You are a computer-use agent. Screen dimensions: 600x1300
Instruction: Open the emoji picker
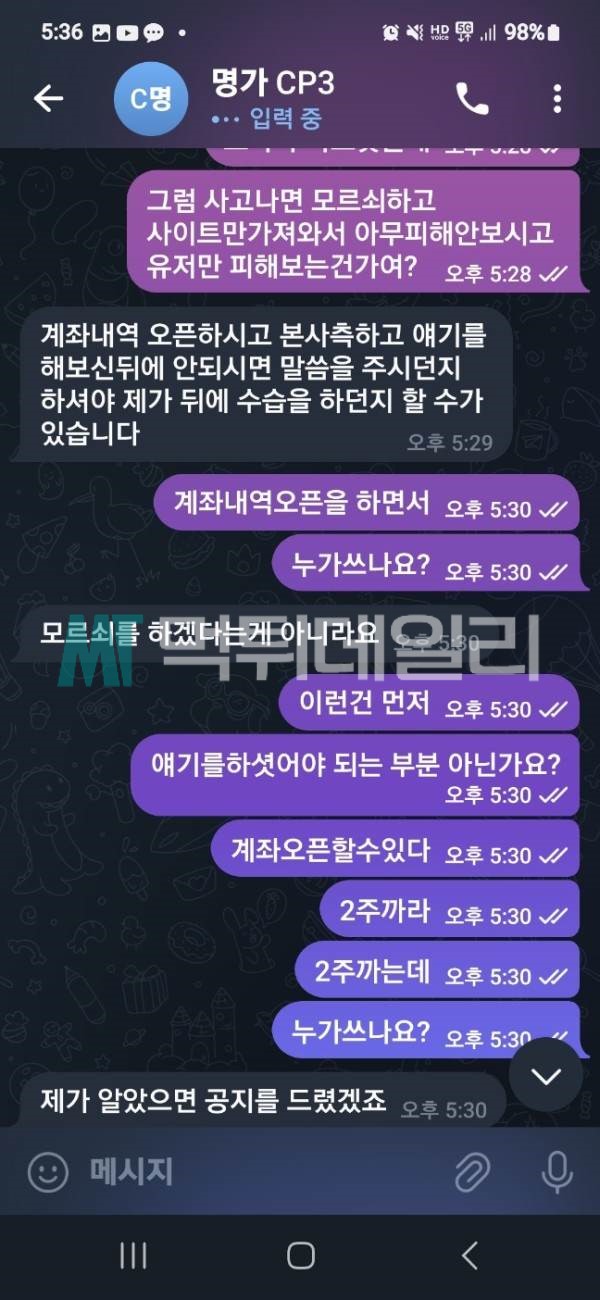point(47,1171)
